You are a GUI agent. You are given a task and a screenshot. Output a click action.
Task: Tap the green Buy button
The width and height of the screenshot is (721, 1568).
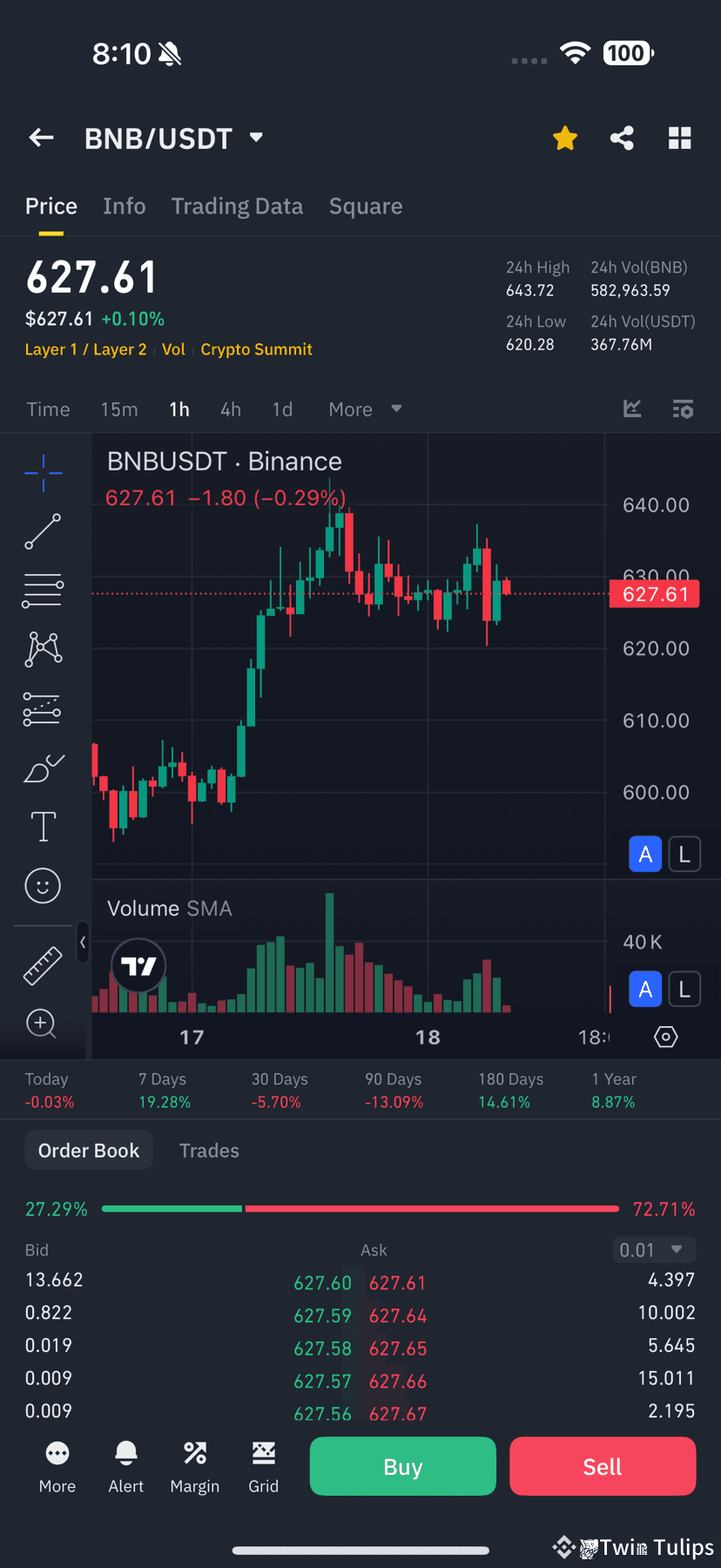coord(402,1466)
